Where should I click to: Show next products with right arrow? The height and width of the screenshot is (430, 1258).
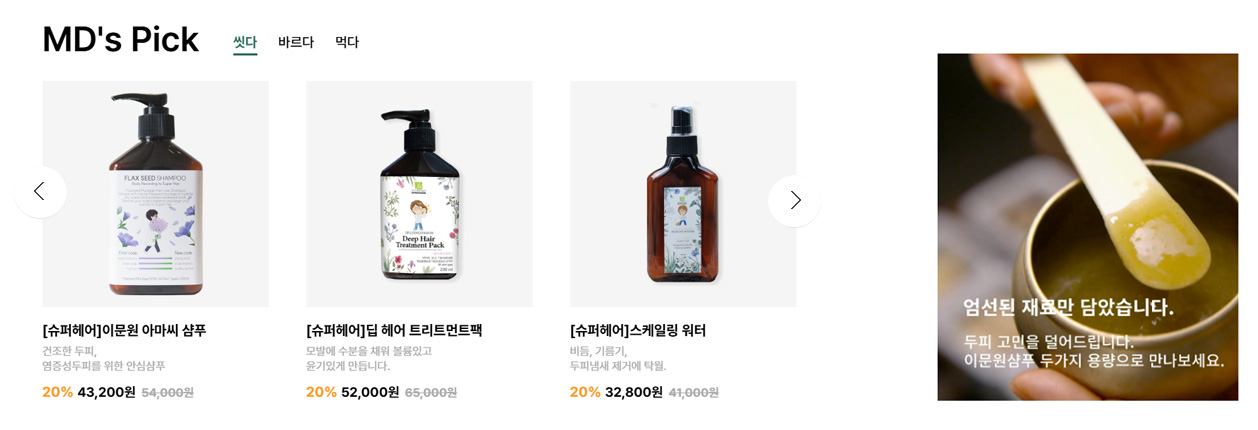click(794, 200)
